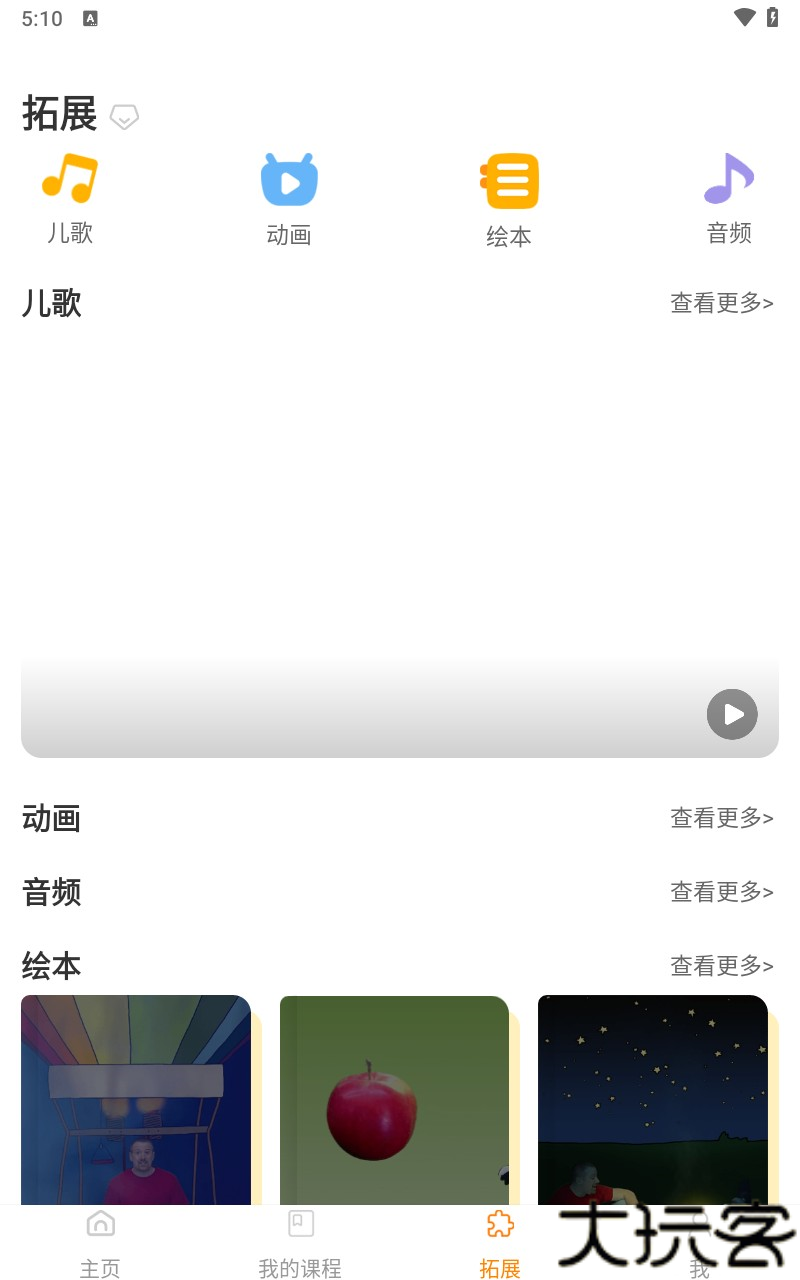Open the 动画 (animation) category icon
The width and height of the screenshot is (800, 1280).
289,180
